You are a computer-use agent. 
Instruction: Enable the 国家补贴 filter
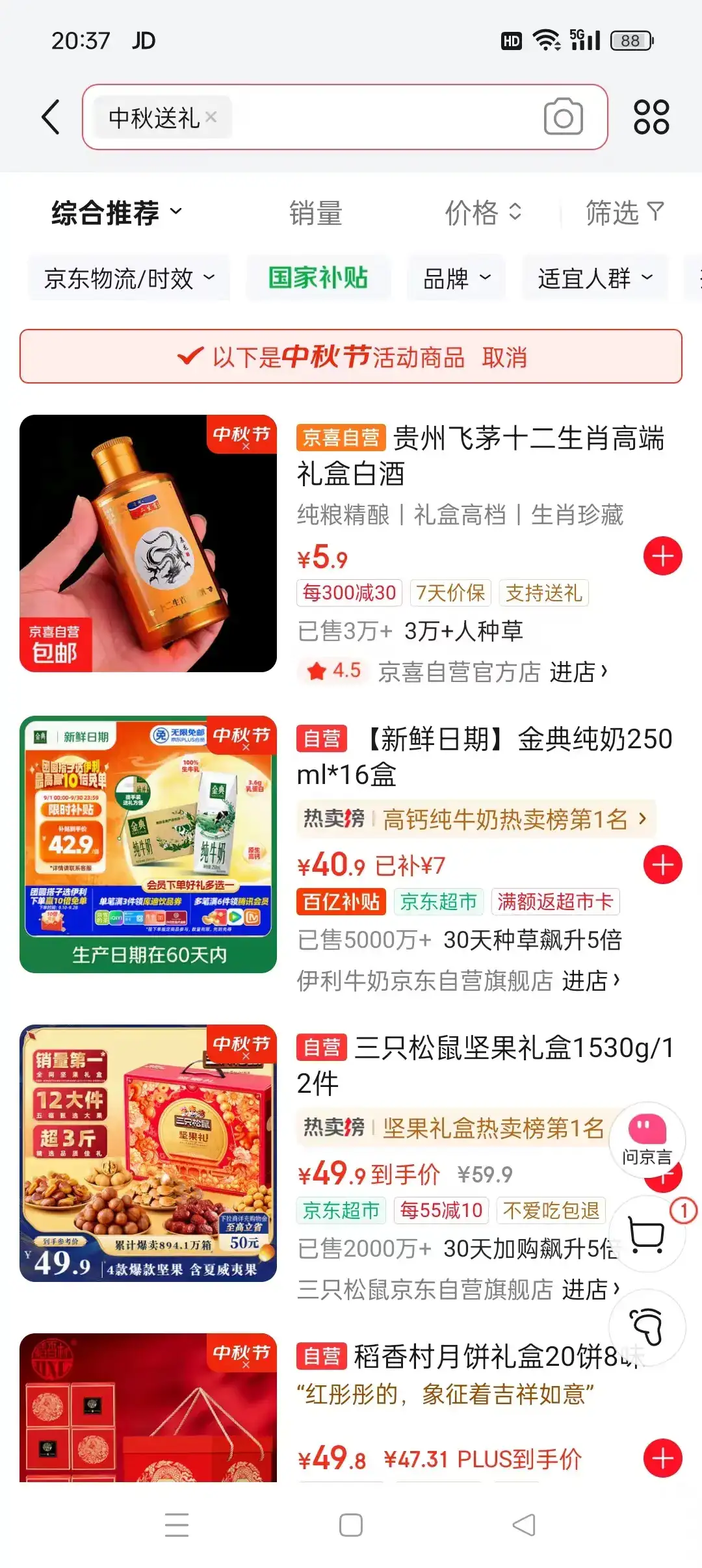[318, 278]
